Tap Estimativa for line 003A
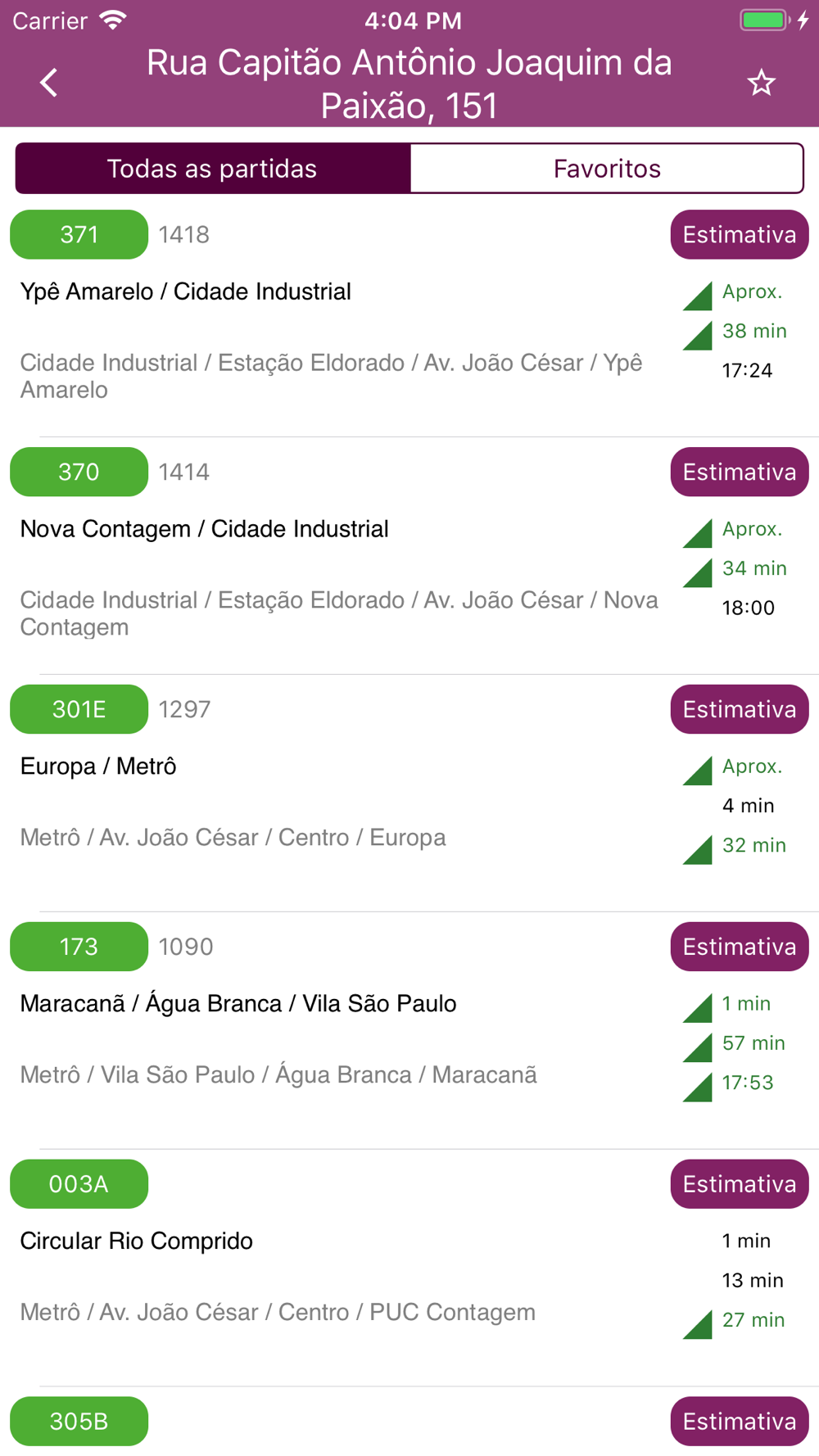Viewport: 819px width, 1456px height. point(740,1185)
